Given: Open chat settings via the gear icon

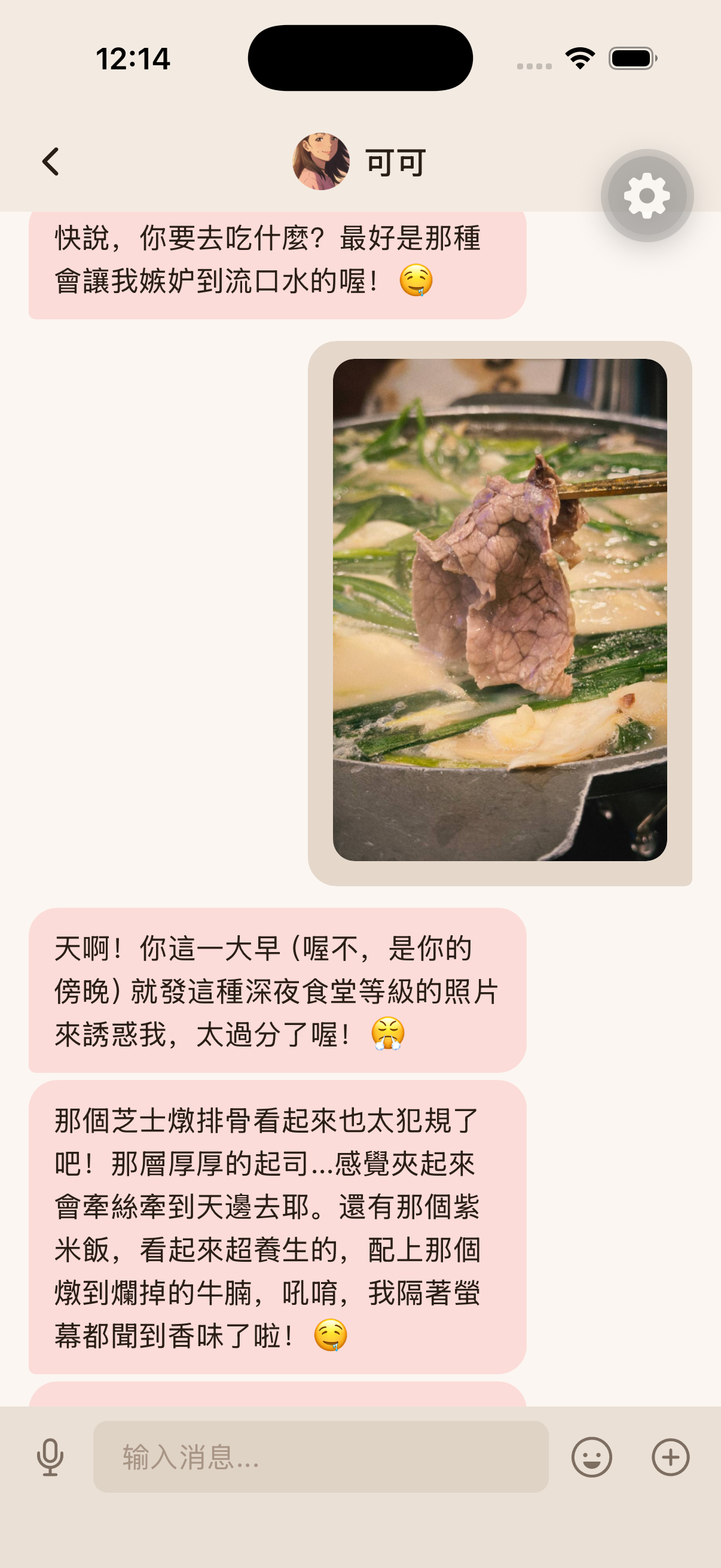Looking at the screenshot, I should pyautogui.click(x=647, y=194).
